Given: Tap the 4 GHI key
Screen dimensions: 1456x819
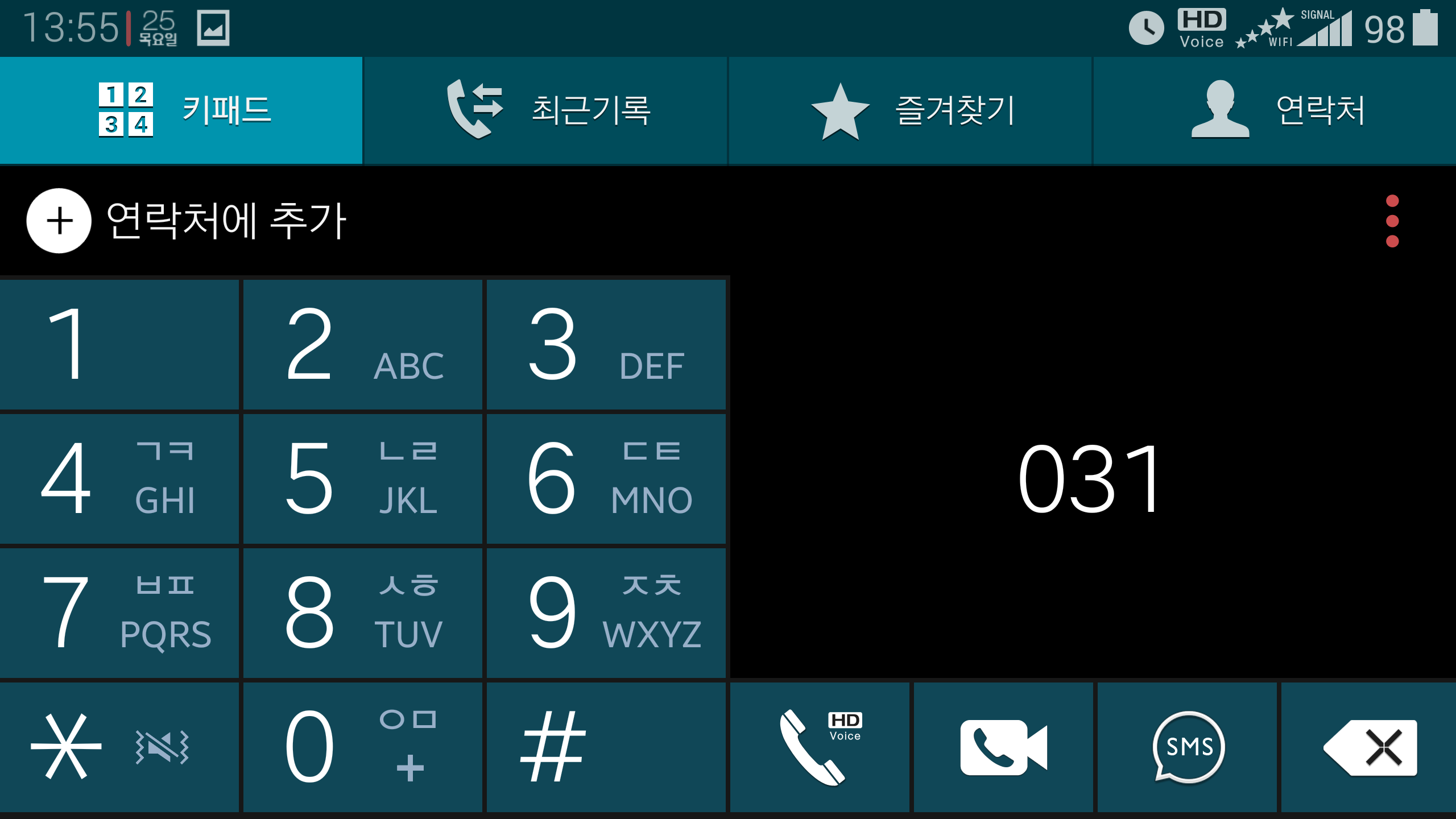Looking at the screenshot, I should (119, 478).
